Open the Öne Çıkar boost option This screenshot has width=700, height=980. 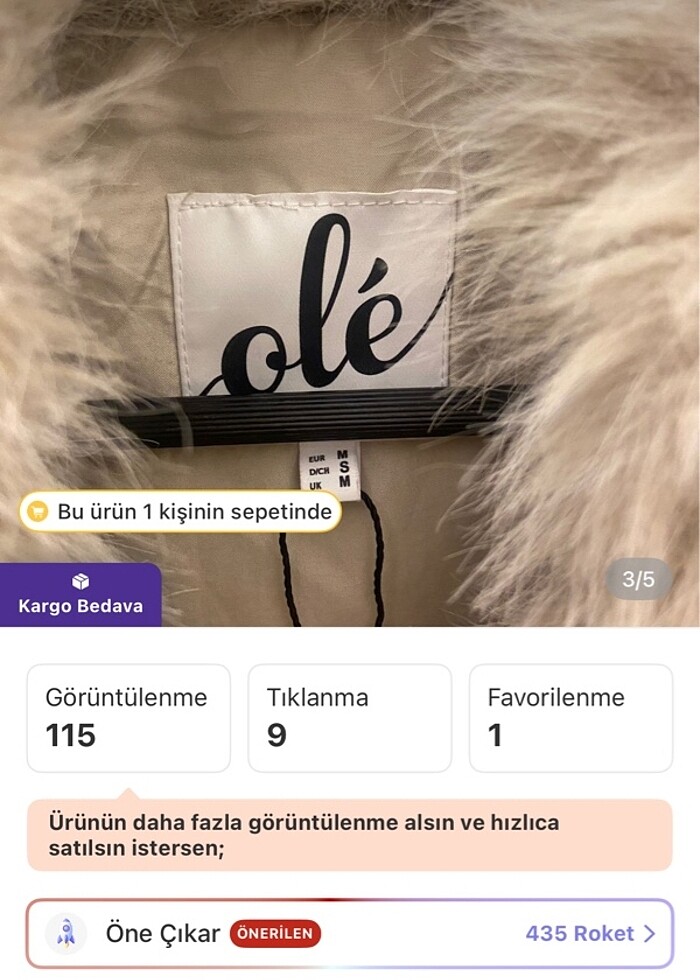(350, 934)
